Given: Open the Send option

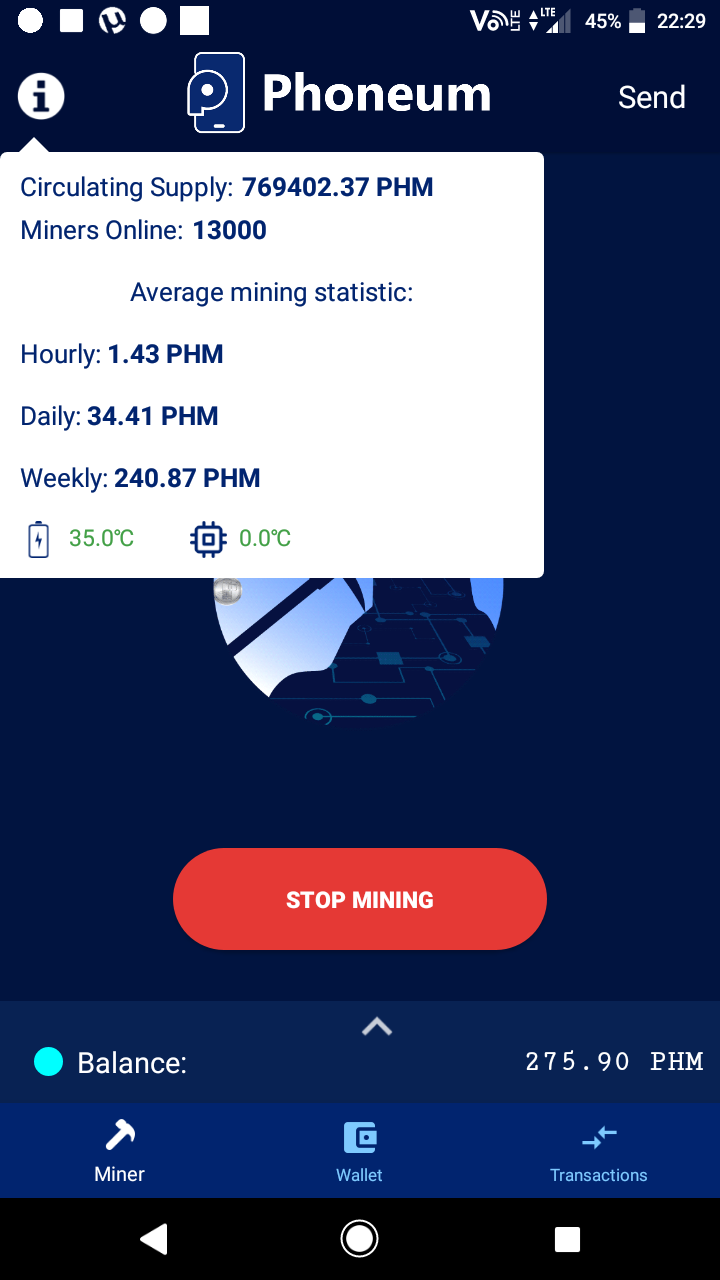Looking at the screenshot, I should [651, 97].
